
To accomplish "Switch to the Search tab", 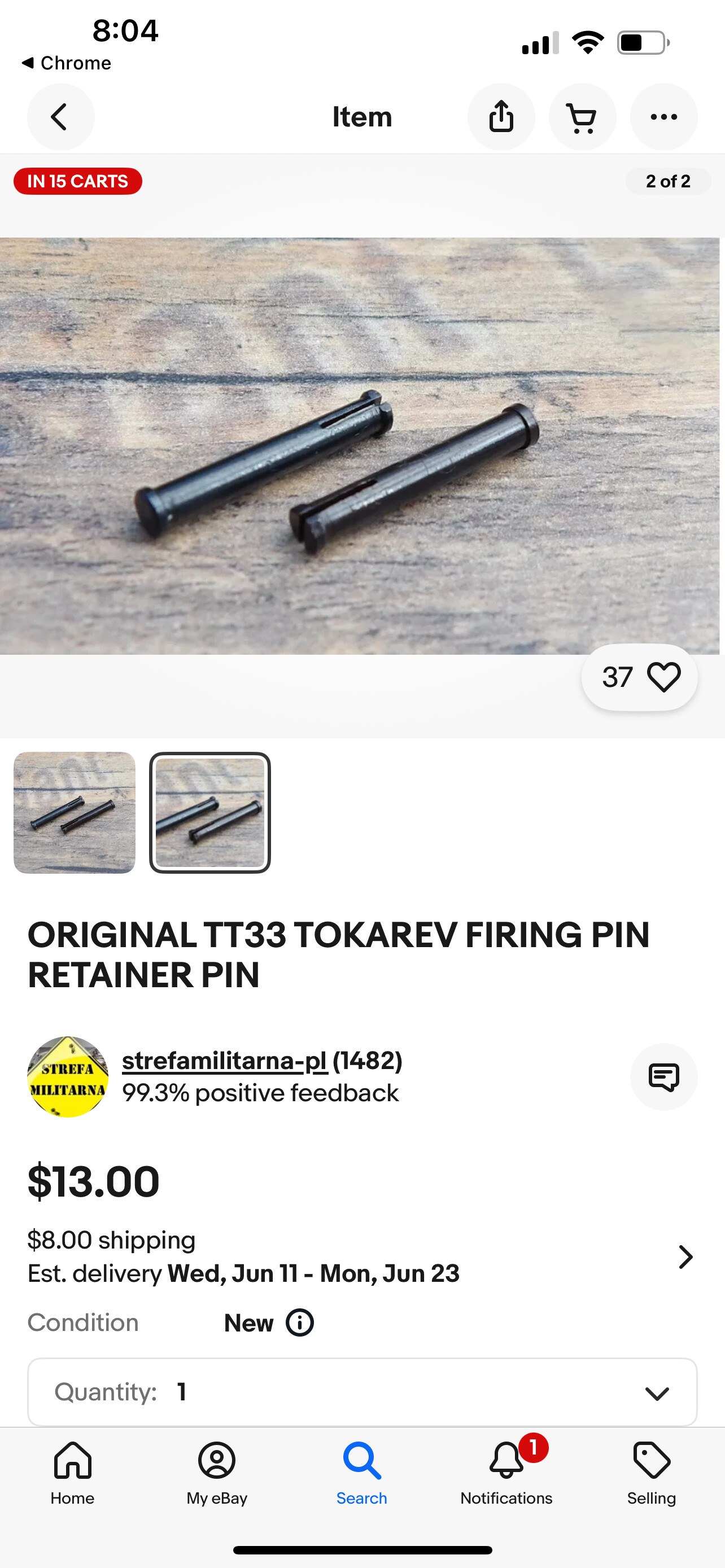I will point(361,1473).
